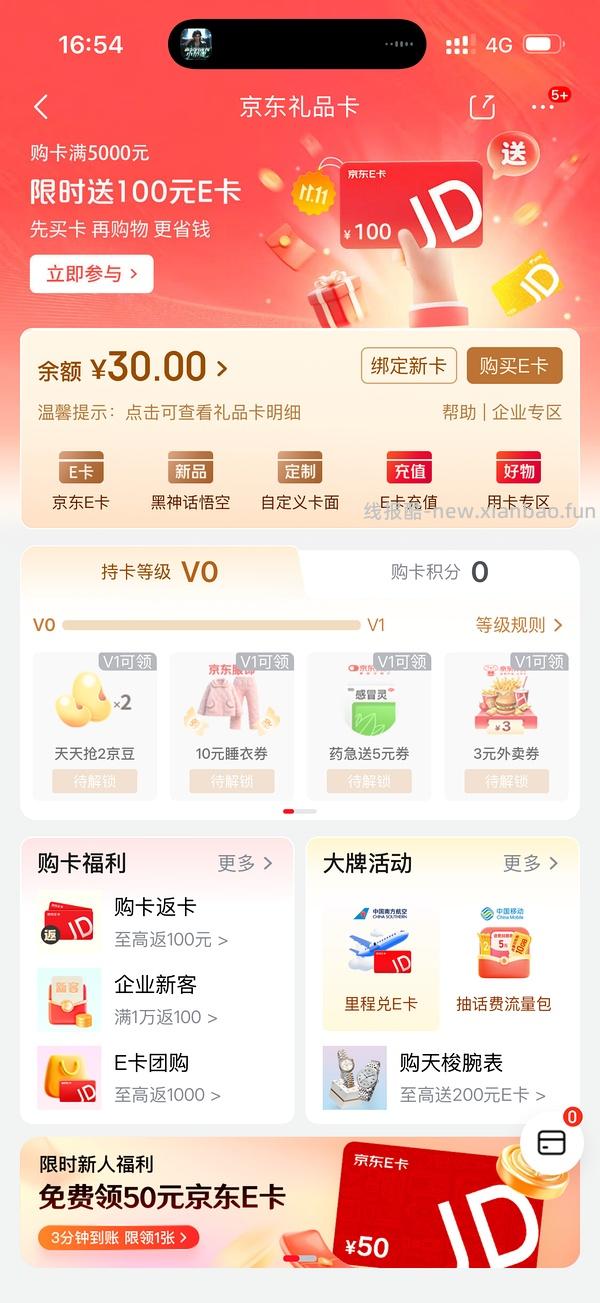Viewport: 600px width, 1303px height.
Task: Tap the 立即参与 button
Action: point(91,274)
